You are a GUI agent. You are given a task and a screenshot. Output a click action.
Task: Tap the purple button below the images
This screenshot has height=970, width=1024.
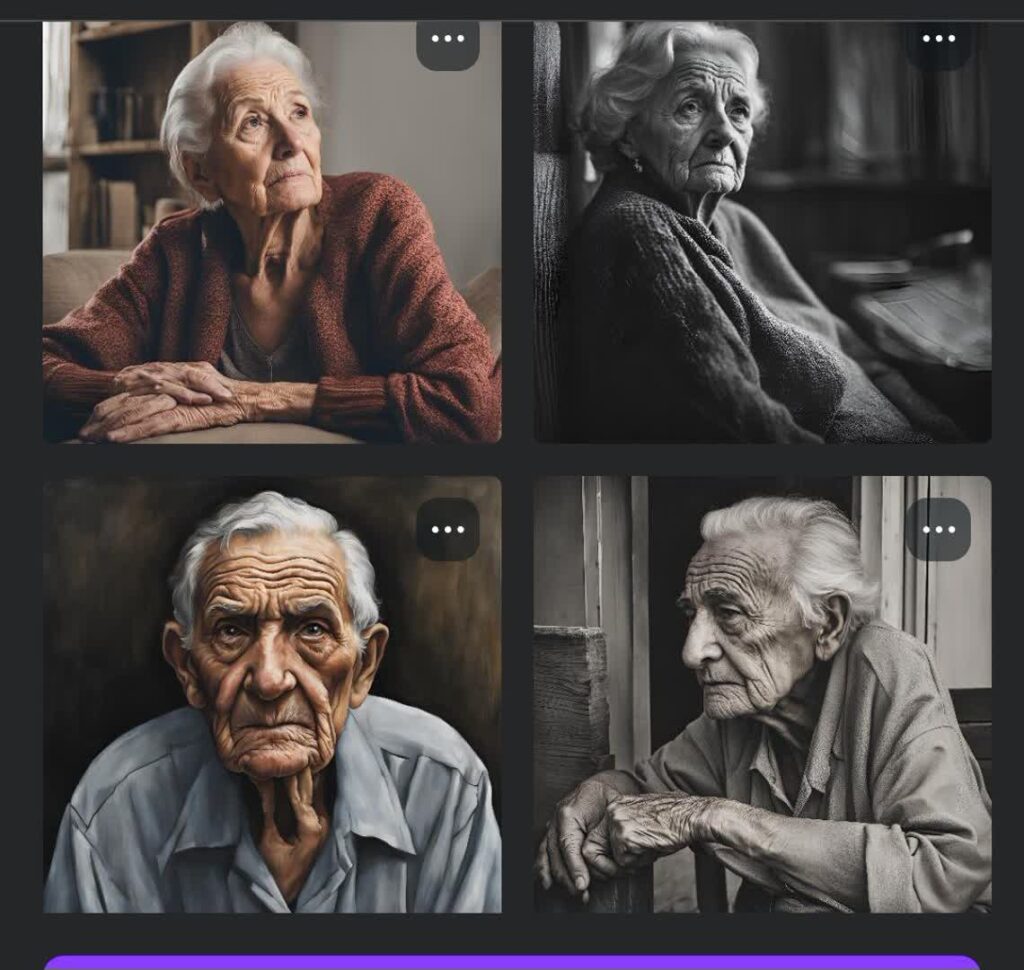click(x=512, y=962)
